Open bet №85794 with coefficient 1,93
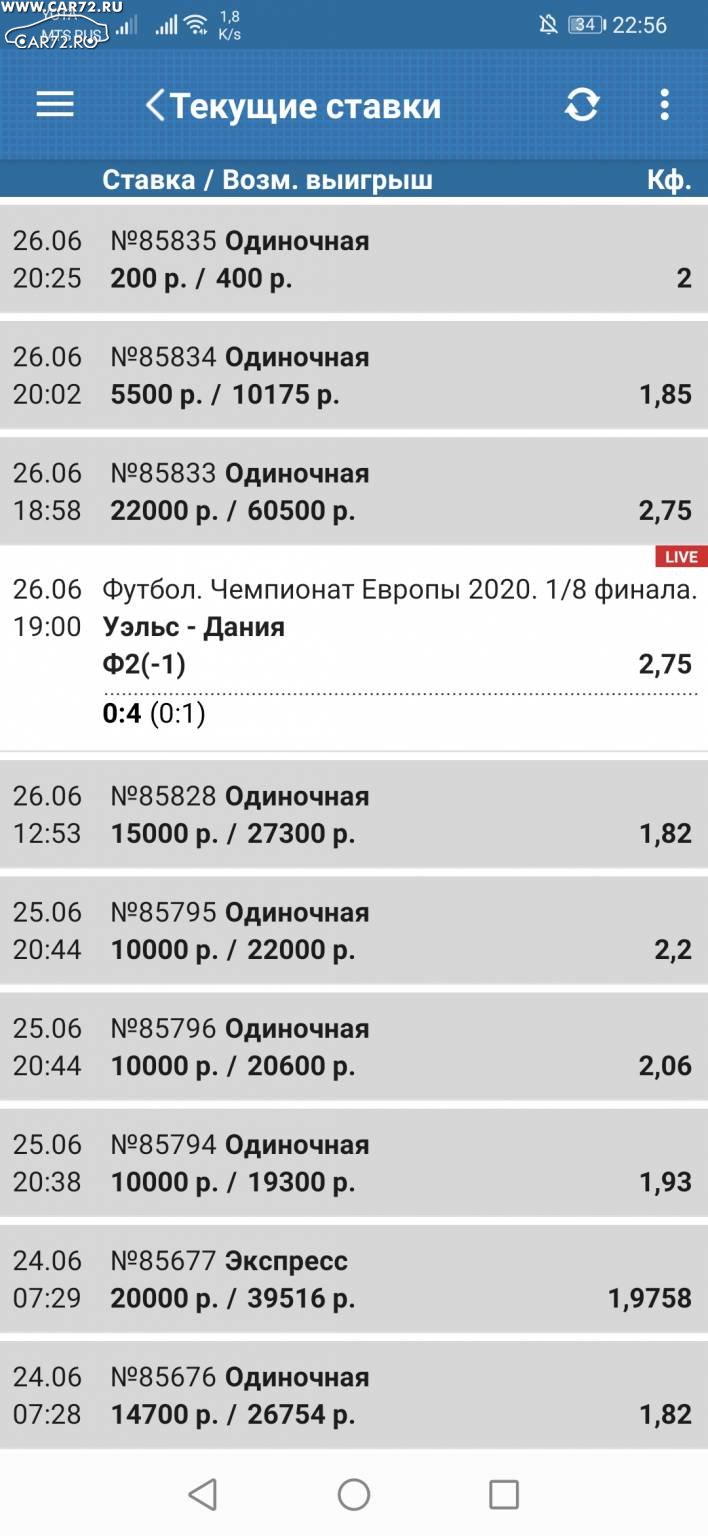This screenshot has width=708, height=1536. (x=354, y=1162)
